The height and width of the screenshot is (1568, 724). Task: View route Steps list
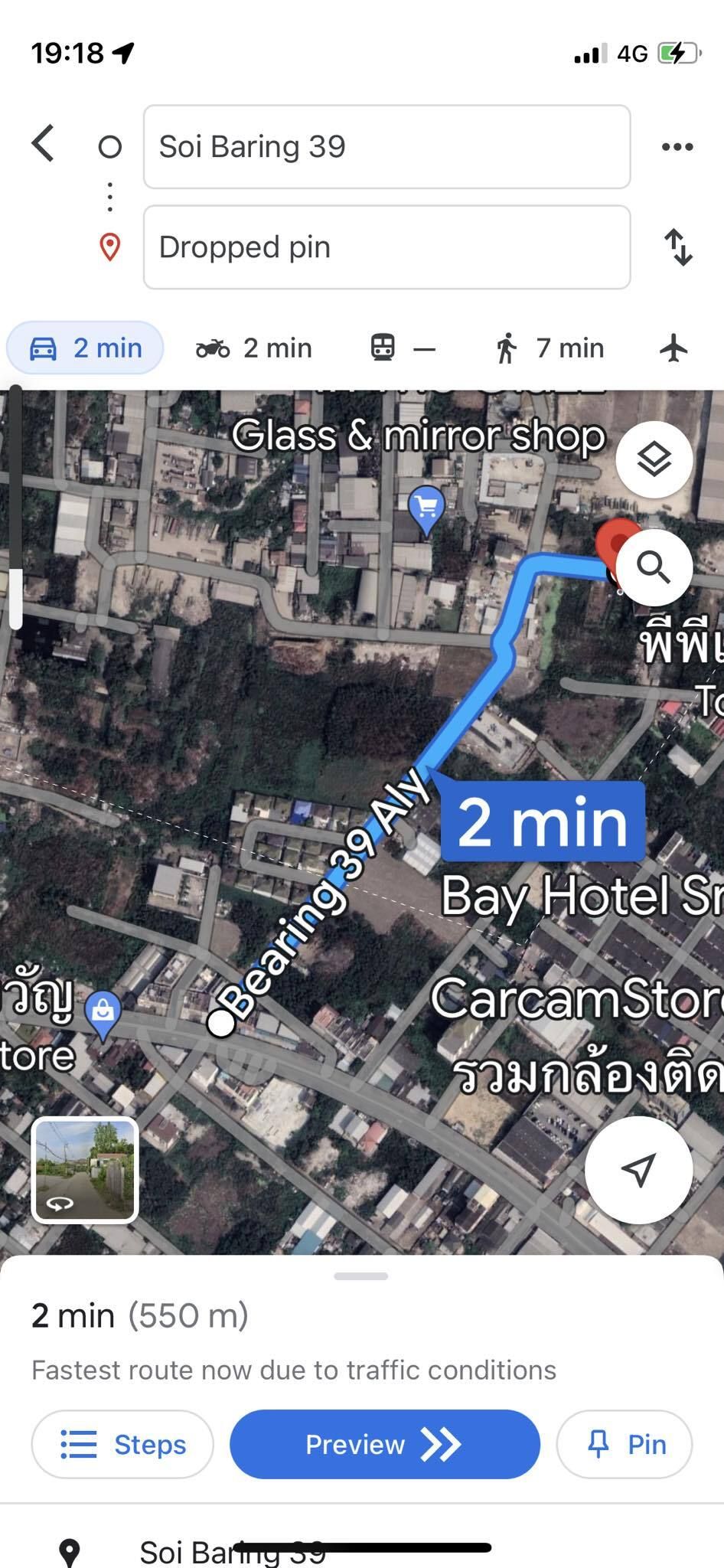coord(122,1444)
